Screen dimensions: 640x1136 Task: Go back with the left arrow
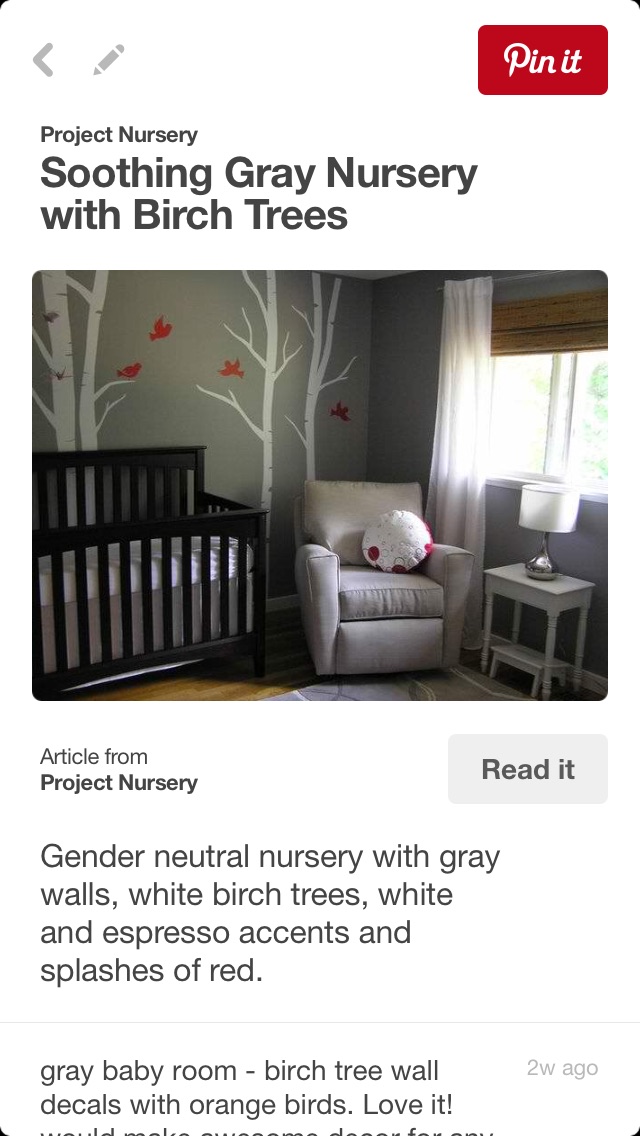(x=43, y=59)
